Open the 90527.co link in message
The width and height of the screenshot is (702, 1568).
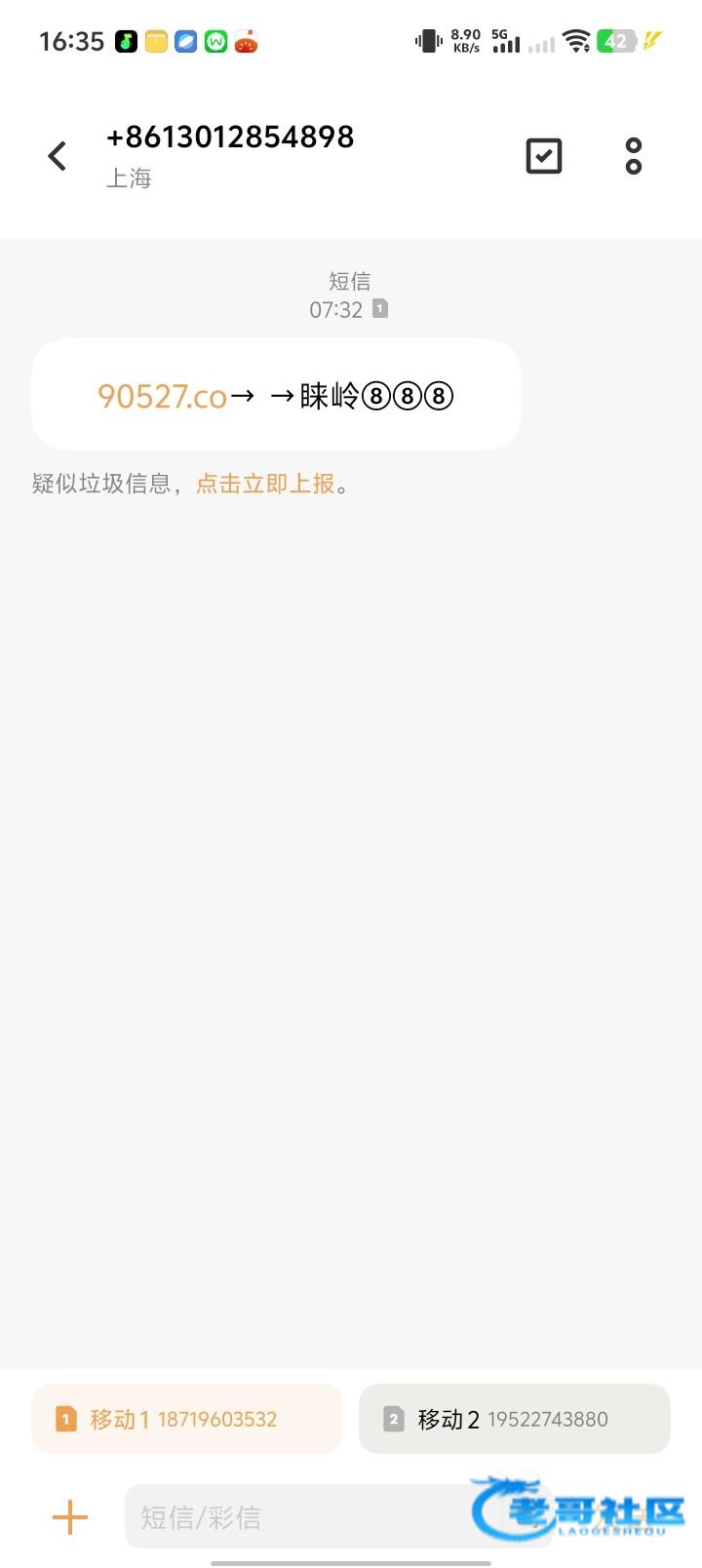(162, 396)
